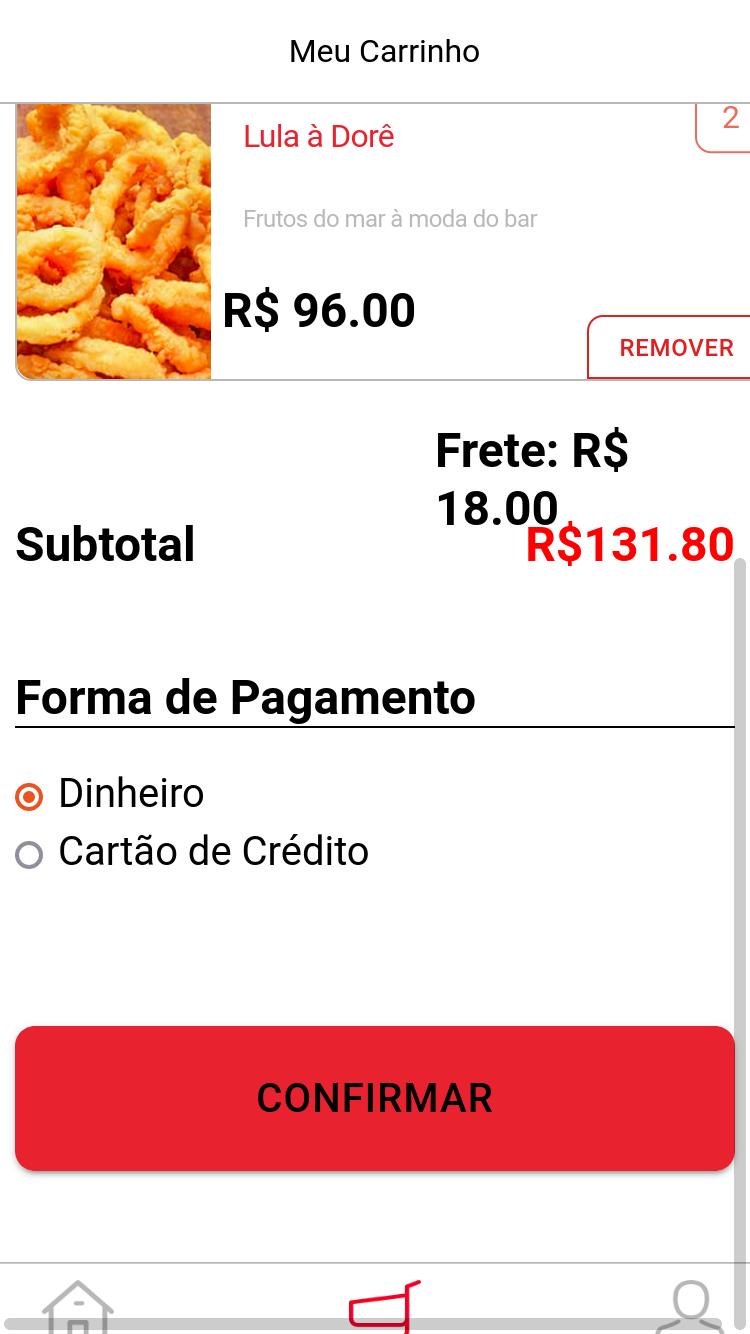Screen dimensions: 750x1334
Task: Remove Lula à Dorê from the cart
Action: [x=672, y=348]
